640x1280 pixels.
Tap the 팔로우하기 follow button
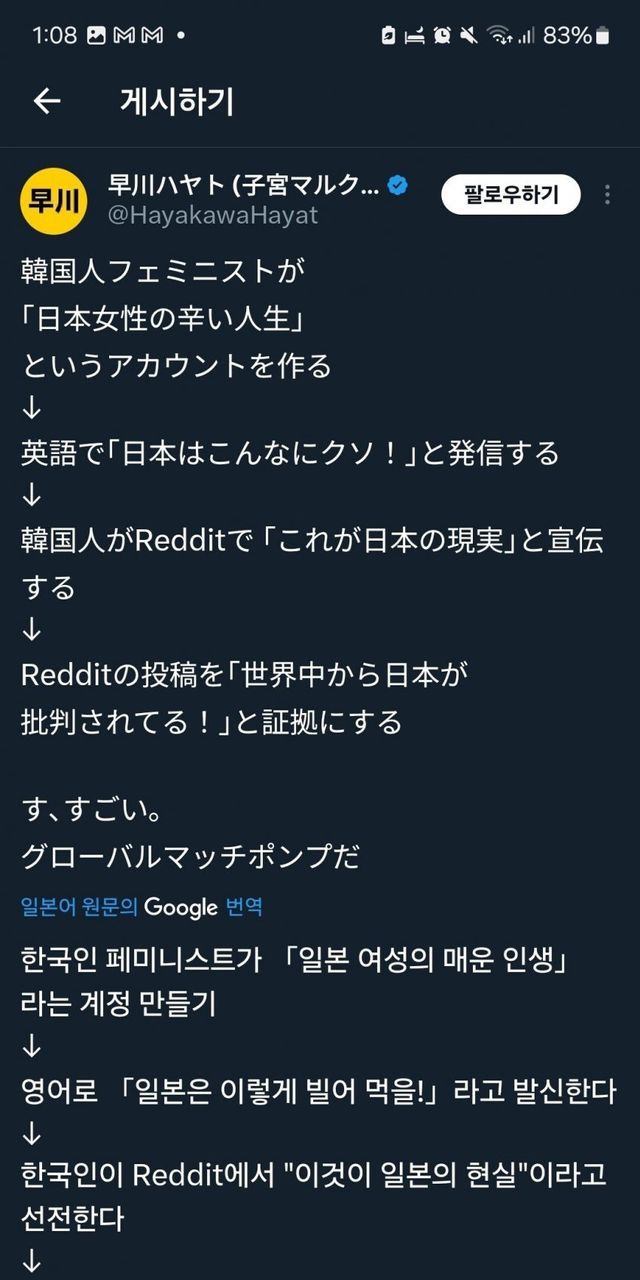tap(511, 194)
